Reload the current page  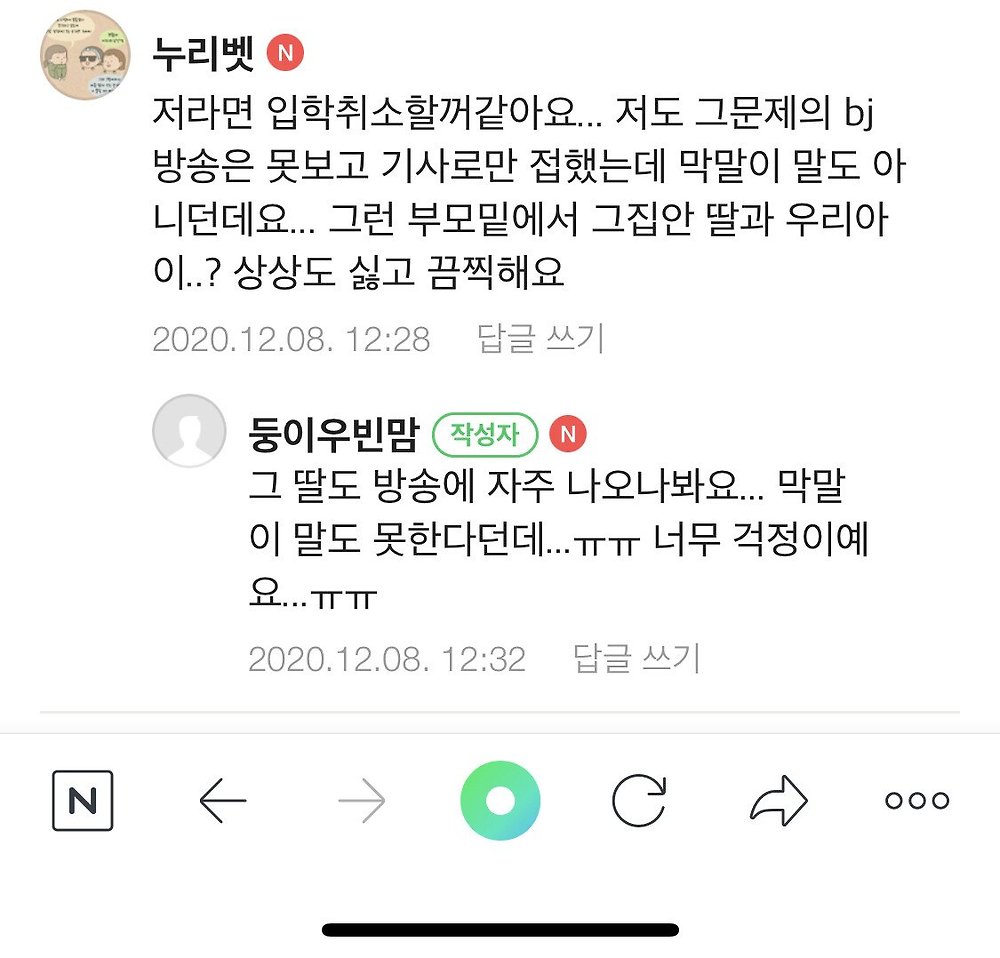pos(639,801)
